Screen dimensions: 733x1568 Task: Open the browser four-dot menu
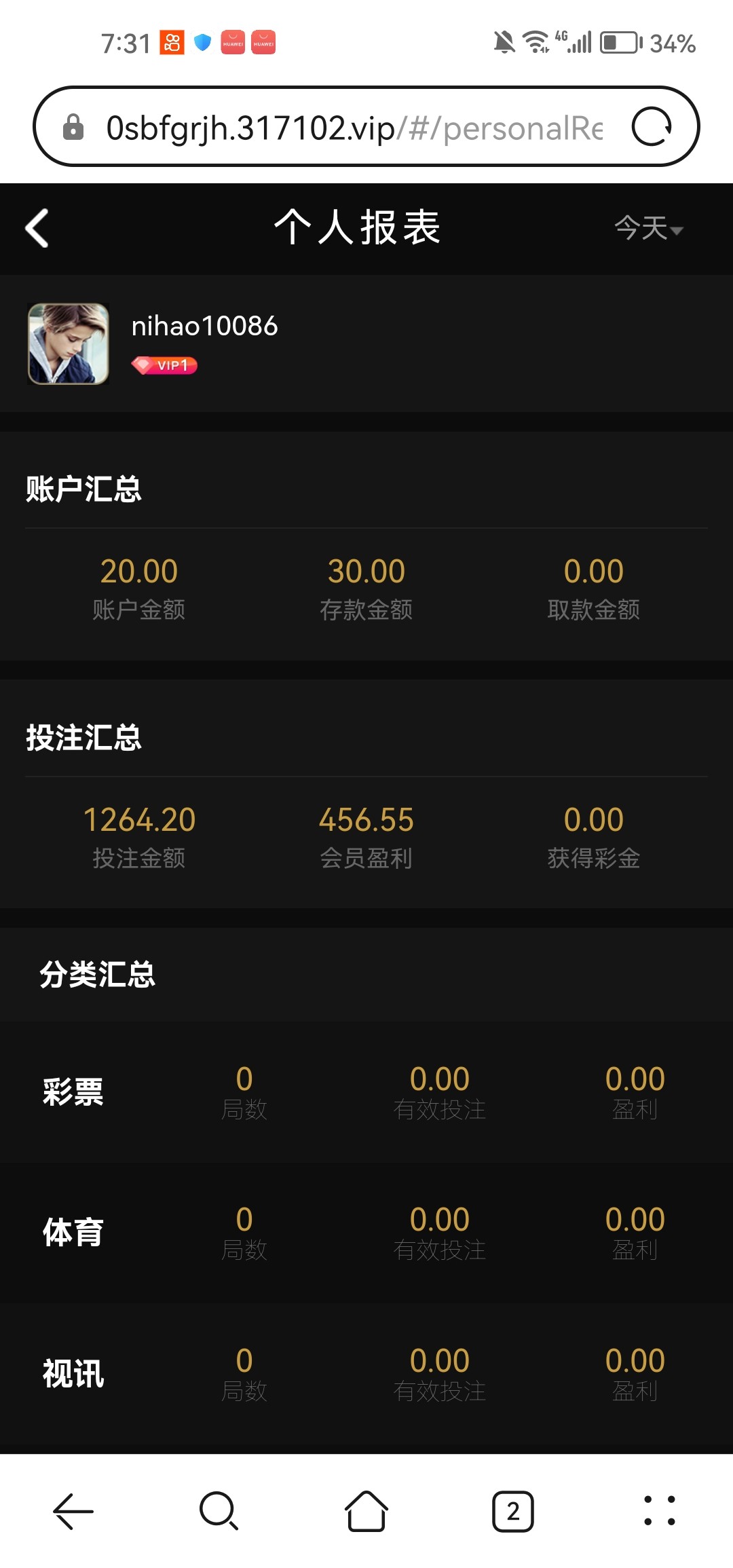click(x=659, y=1511)
